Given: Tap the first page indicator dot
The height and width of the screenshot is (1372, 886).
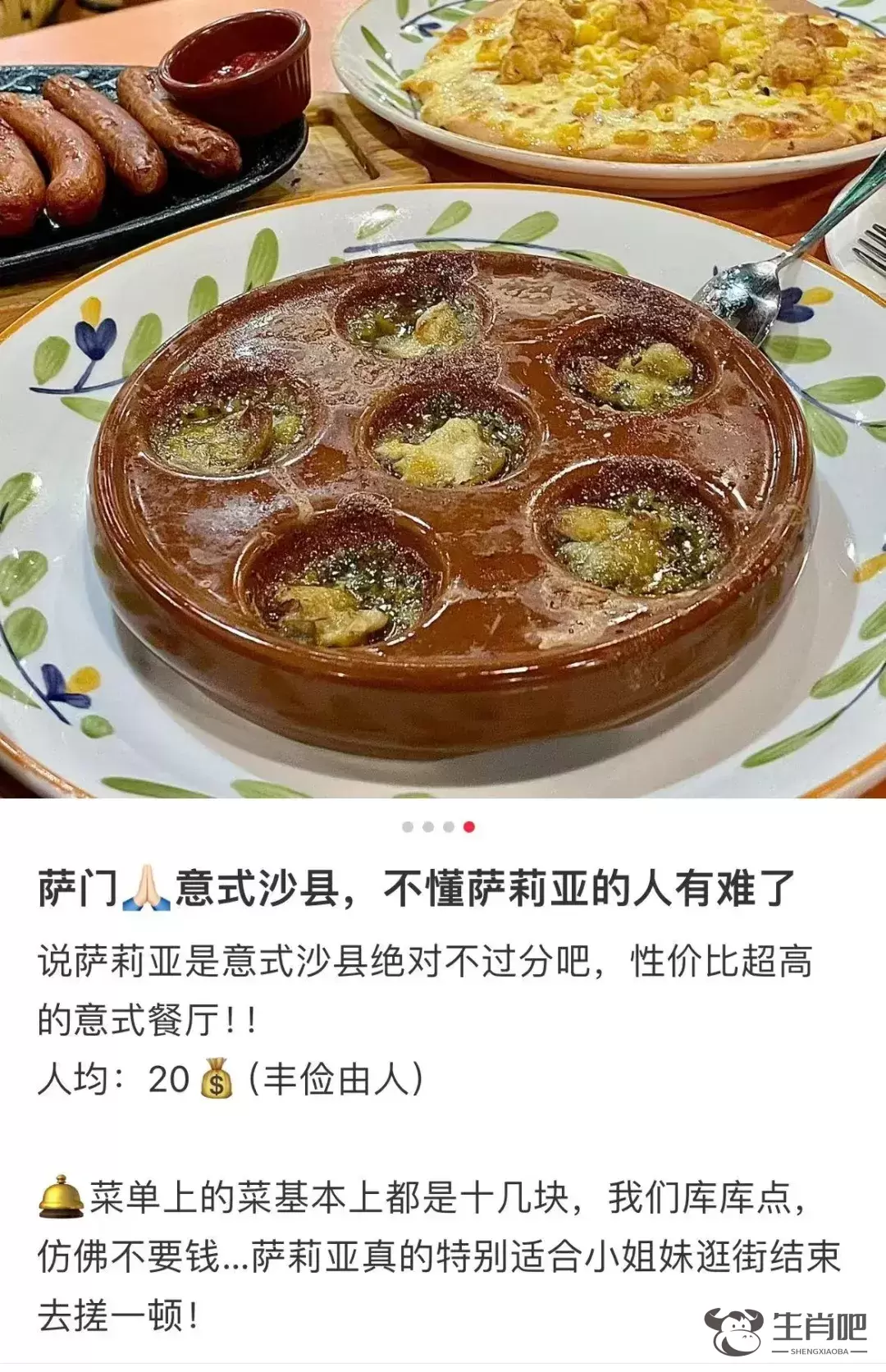Looking at the screenshot, I should coord(408,827).
